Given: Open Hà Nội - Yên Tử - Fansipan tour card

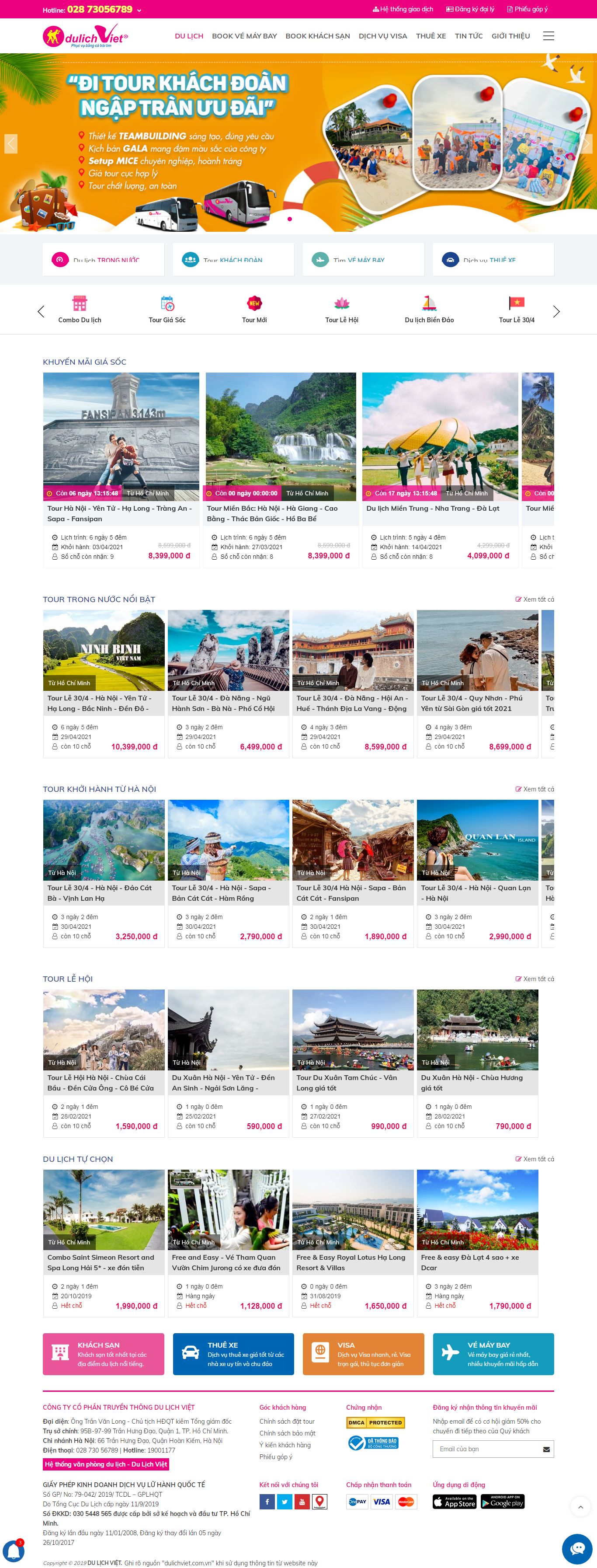Looking at the screenshot, I should (121, 513).
